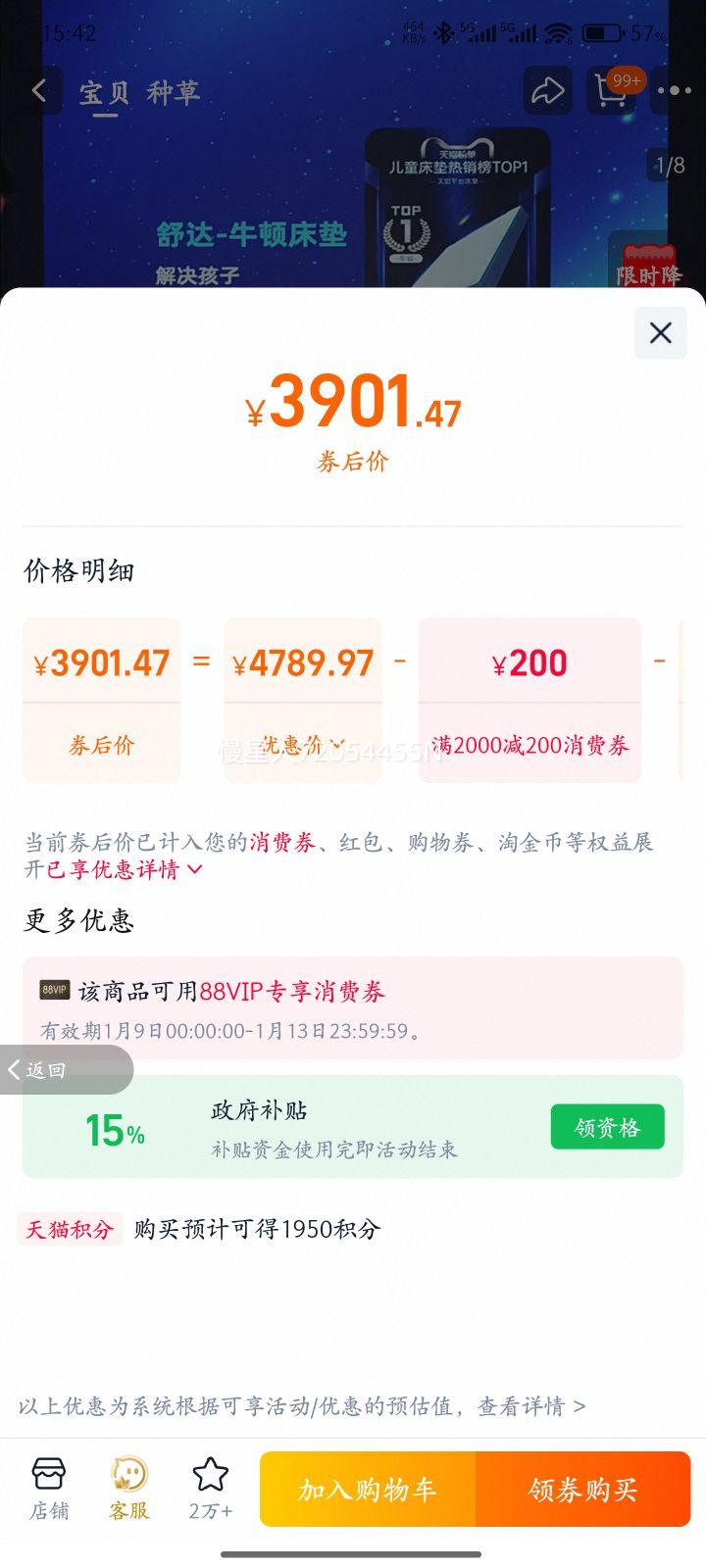Tap 领资格 for government subsidy

pyautogui.click(x=607, y=1126)
